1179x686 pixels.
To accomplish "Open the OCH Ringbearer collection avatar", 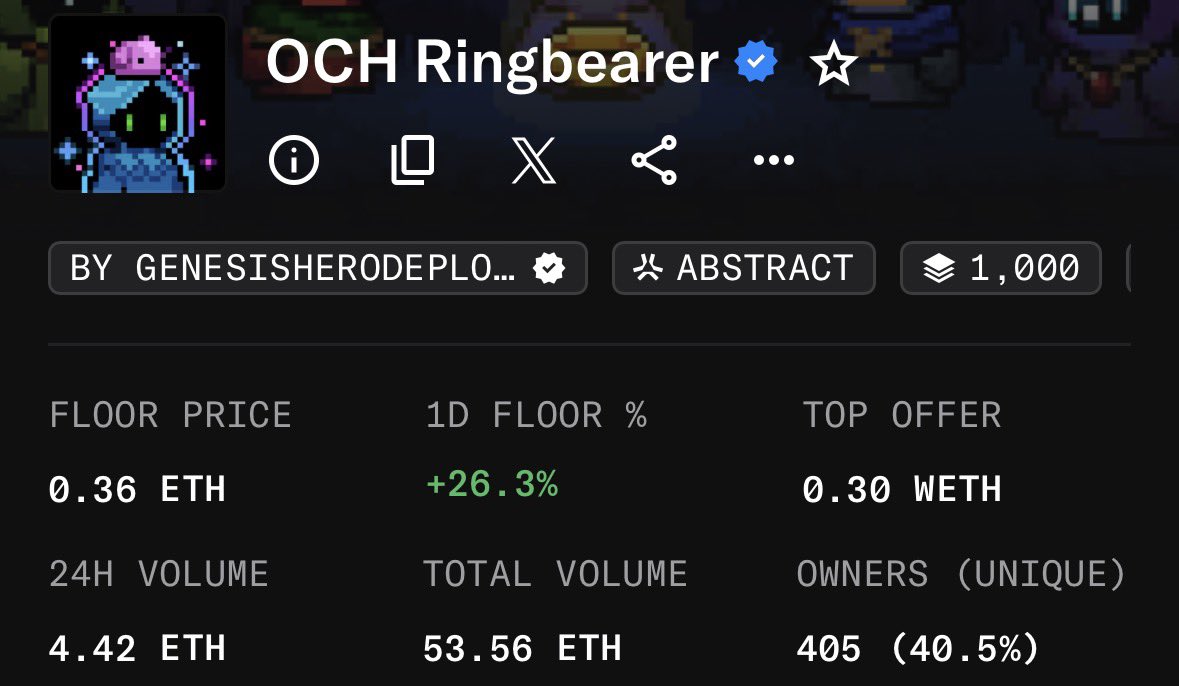I will [x=138, y=104].
